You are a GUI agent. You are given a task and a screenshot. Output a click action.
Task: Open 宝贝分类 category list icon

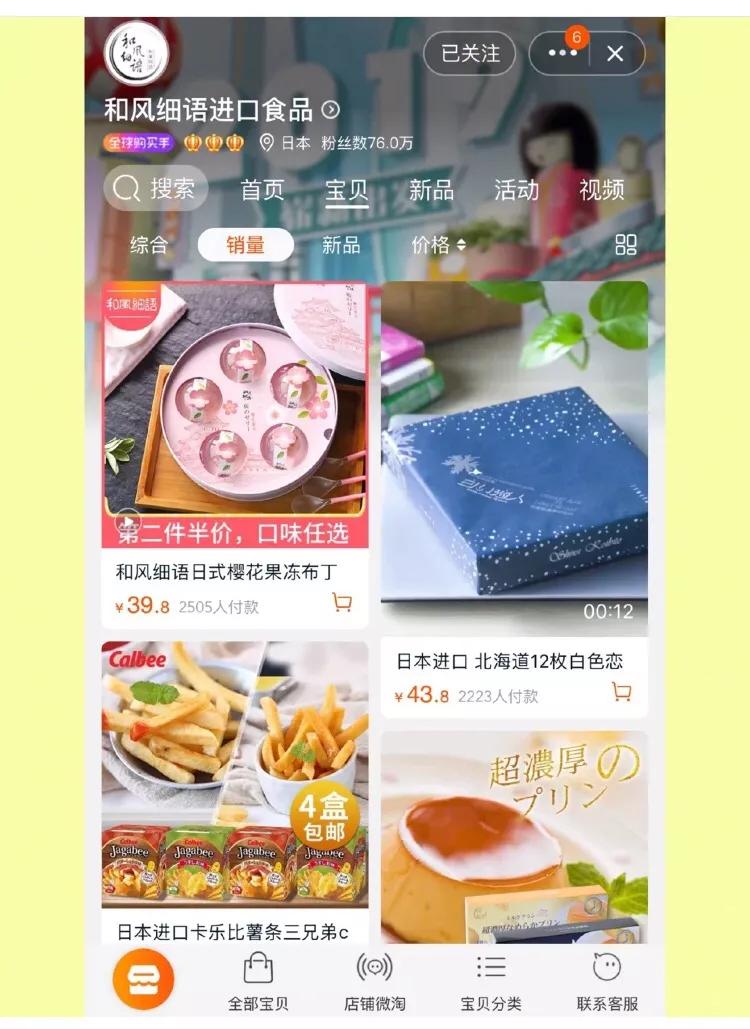pos(491,965)
